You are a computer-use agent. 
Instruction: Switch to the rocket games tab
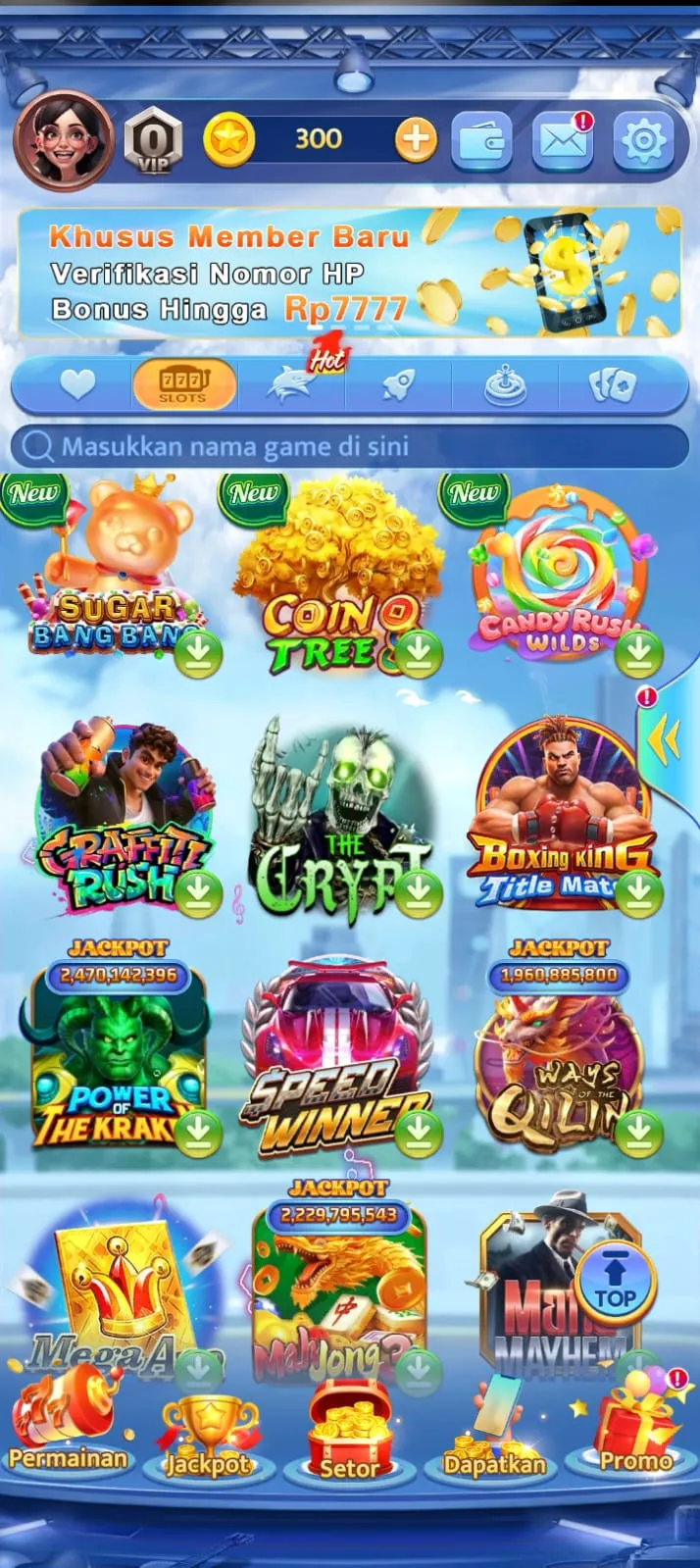[398, 384]
